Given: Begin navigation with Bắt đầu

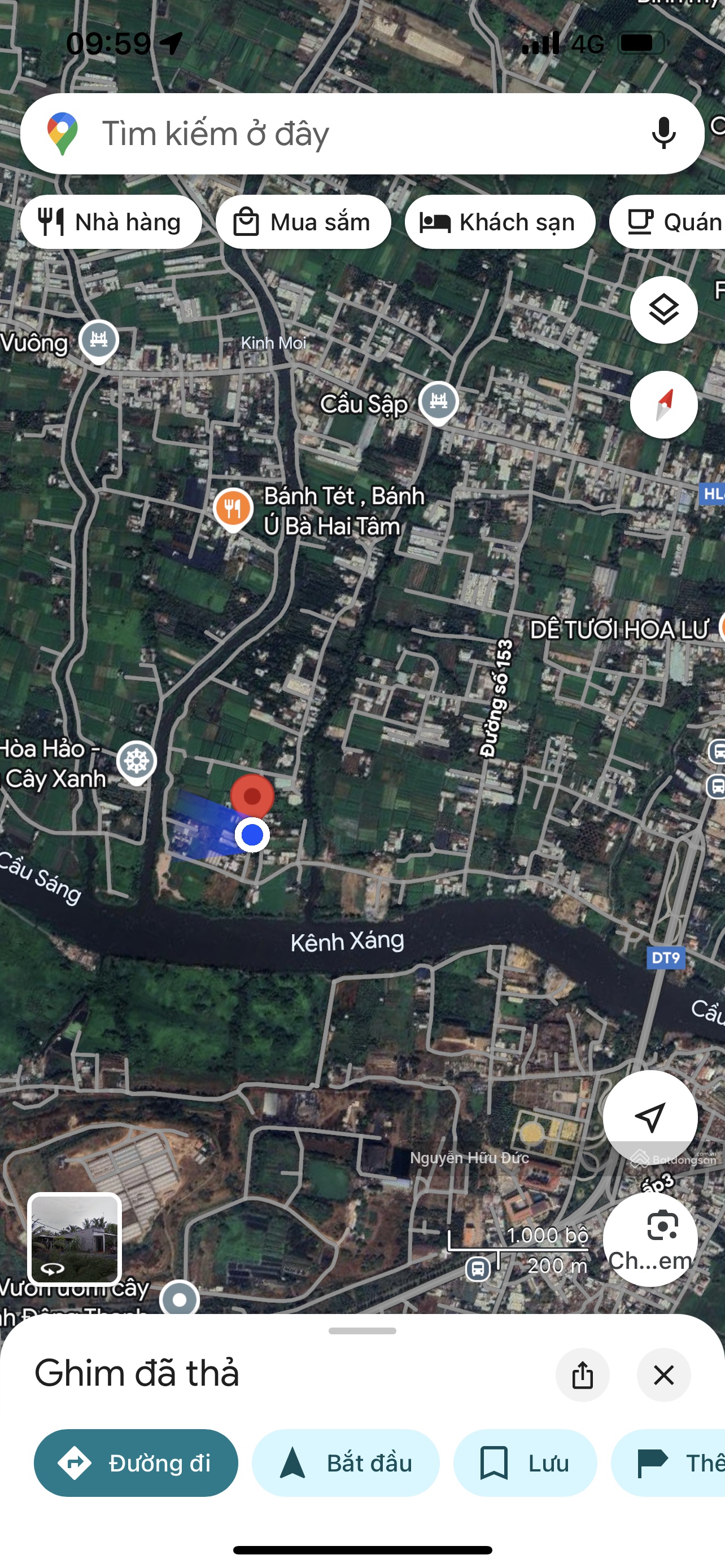Looking at the screenshot, I should 345,1462.
